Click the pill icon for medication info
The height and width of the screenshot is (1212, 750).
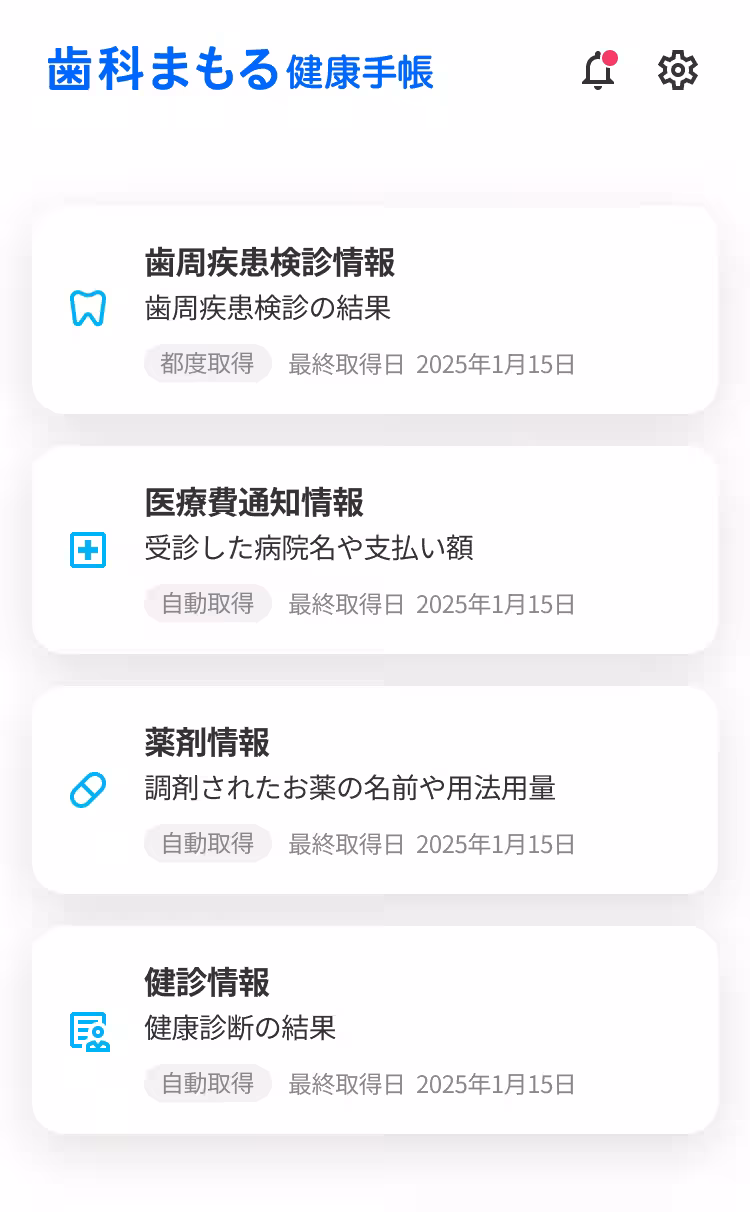[x=88, y=789]
